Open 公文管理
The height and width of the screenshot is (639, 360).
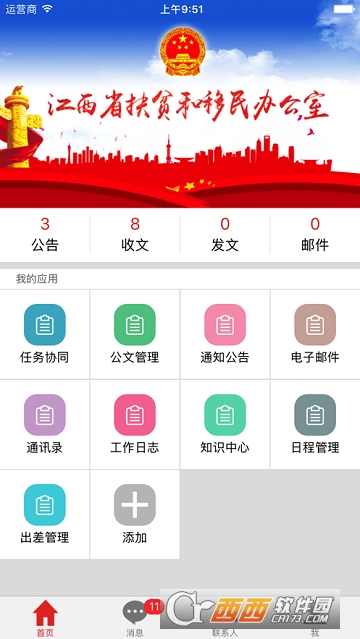(x=135, y=334)
